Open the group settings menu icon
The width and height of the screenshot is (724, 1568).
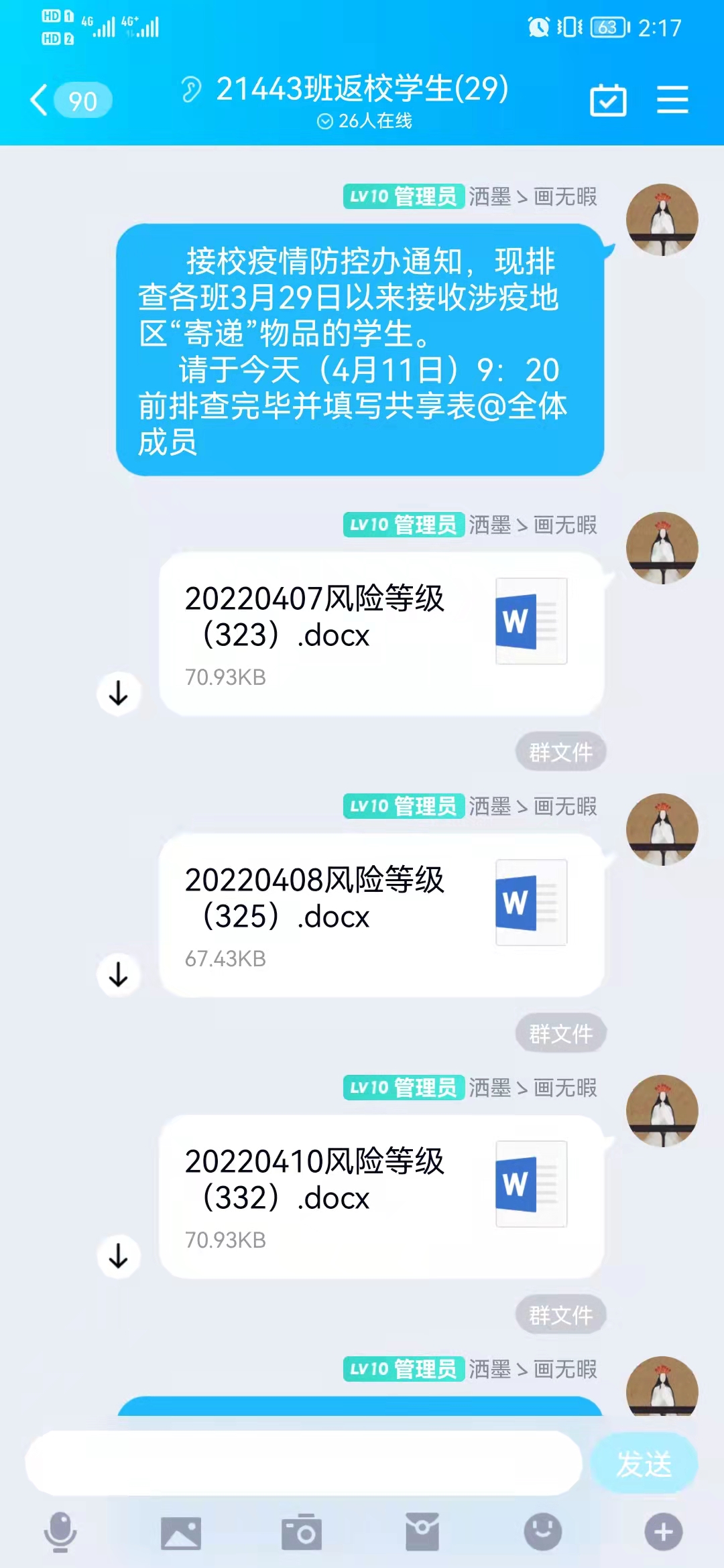tap(672, 100)
